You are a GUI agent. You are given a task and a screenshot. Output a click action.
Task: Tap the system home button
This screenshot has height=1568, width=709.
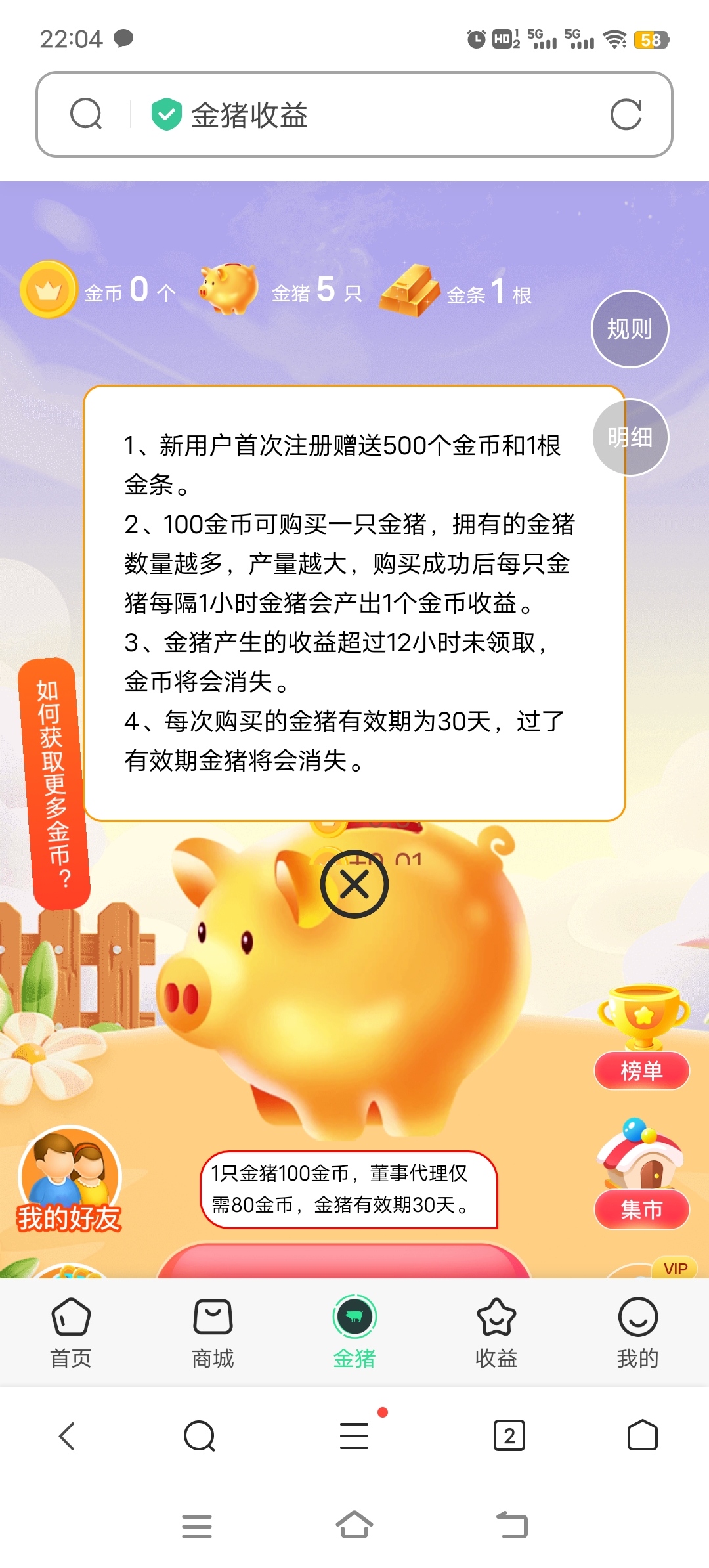click(x=354, y=1525)
